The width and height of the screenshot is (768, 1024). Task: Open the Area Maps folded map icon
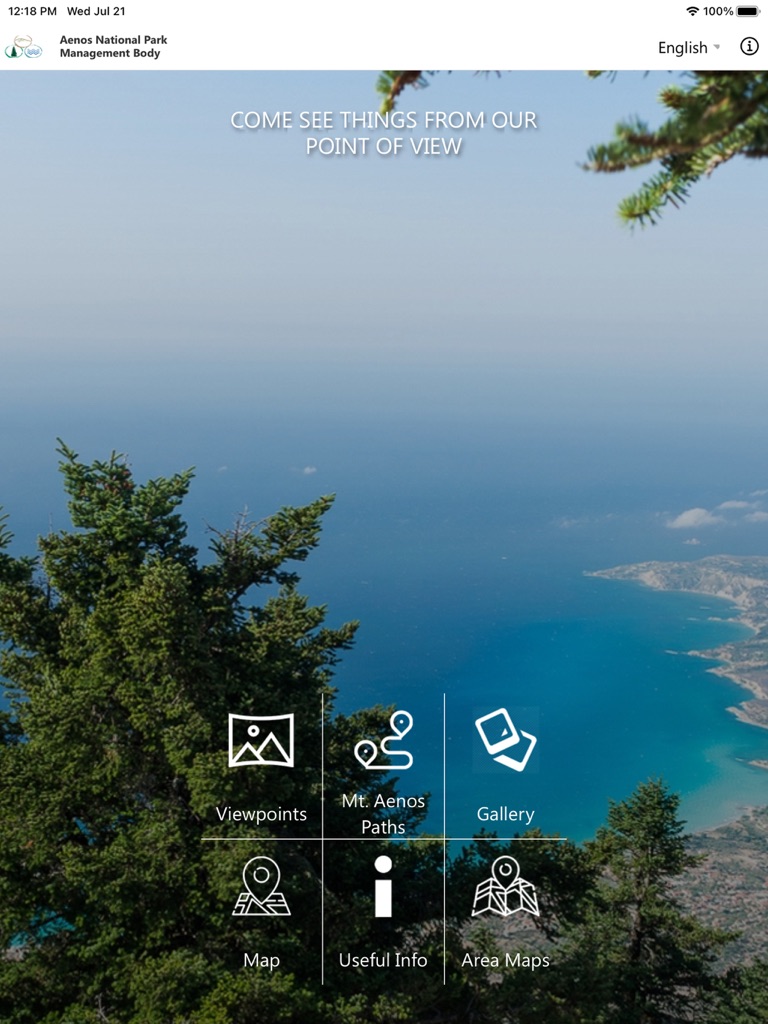pos(506,890)
